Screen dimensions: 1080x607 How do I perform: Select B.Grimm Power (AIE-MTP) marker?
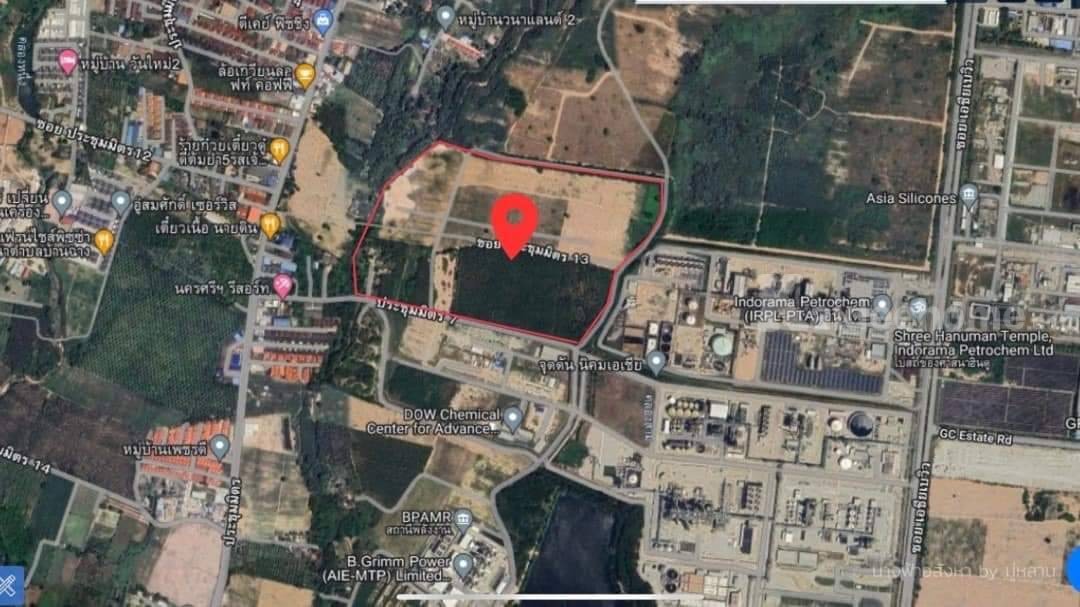coord(462,565)
